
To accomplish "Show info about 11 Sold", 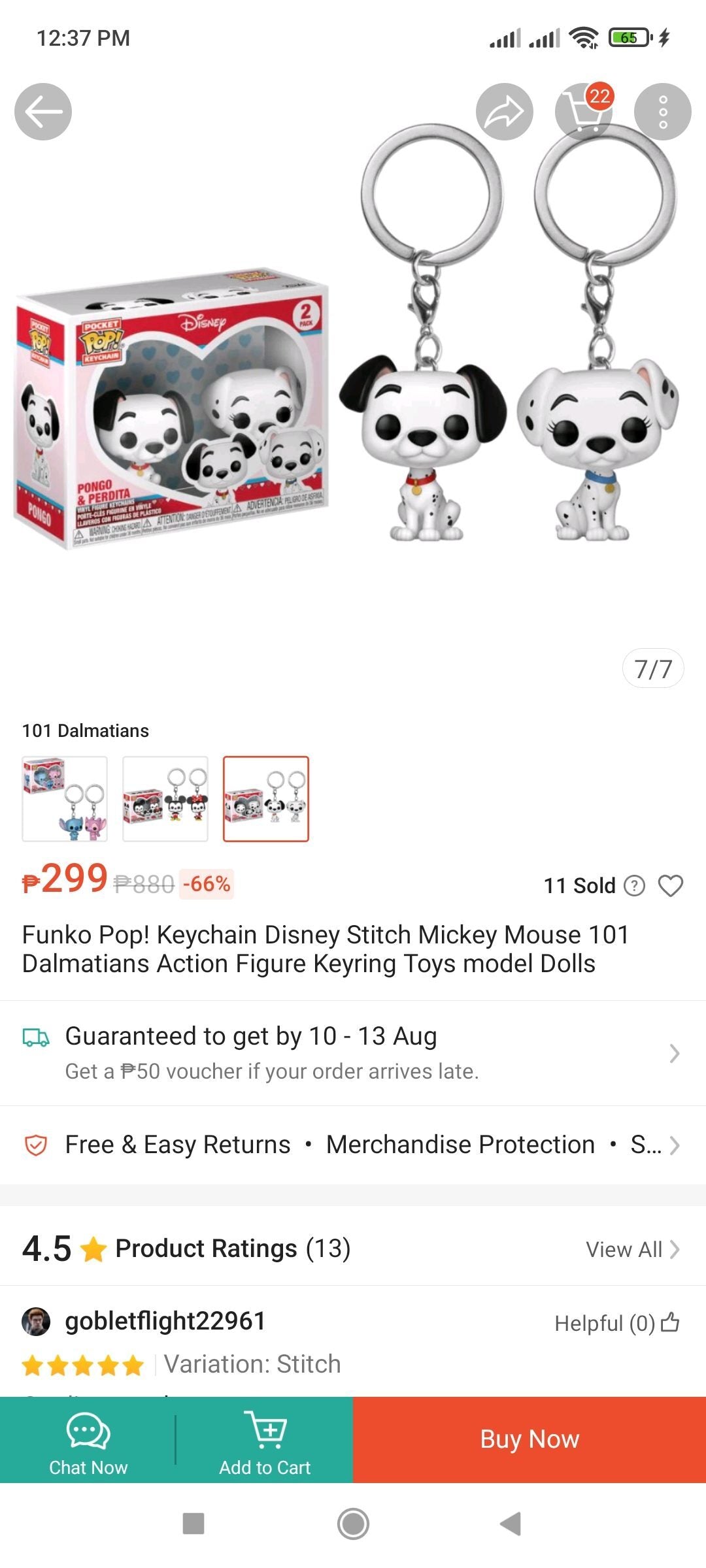I will point(634,885).
